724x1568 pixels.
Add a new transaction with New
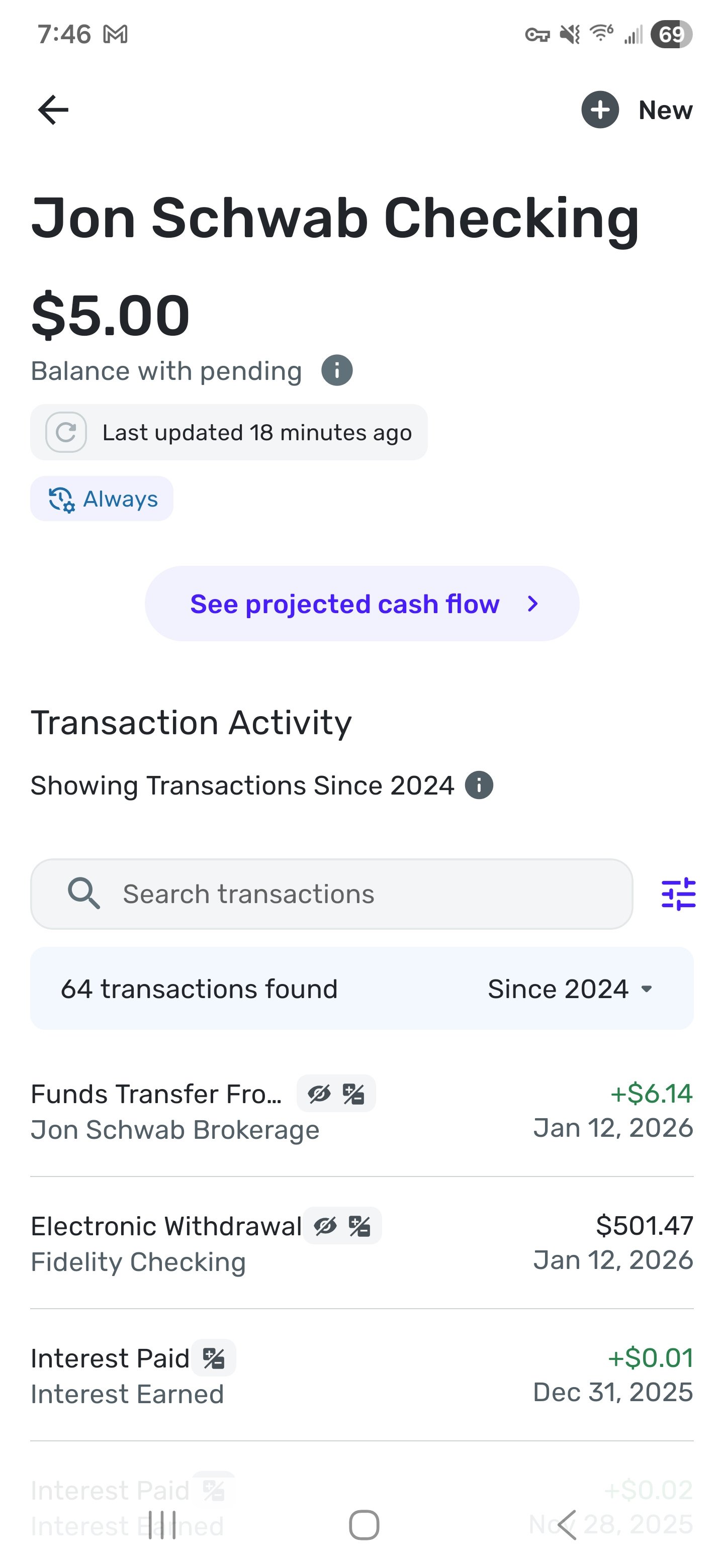[637, 110]
